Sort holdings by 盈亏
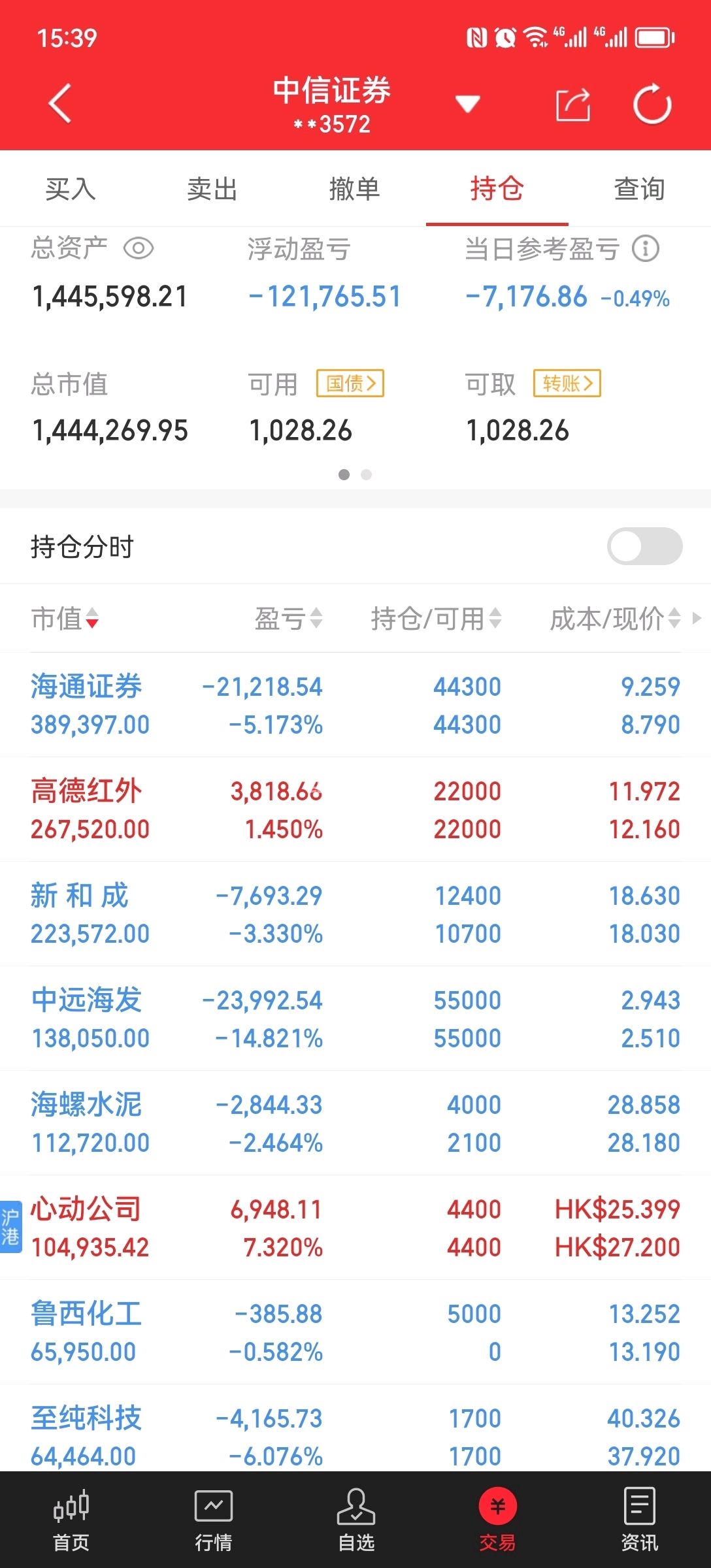The width and height of the screenshot is (711, 1568). [x=288, y=618]
